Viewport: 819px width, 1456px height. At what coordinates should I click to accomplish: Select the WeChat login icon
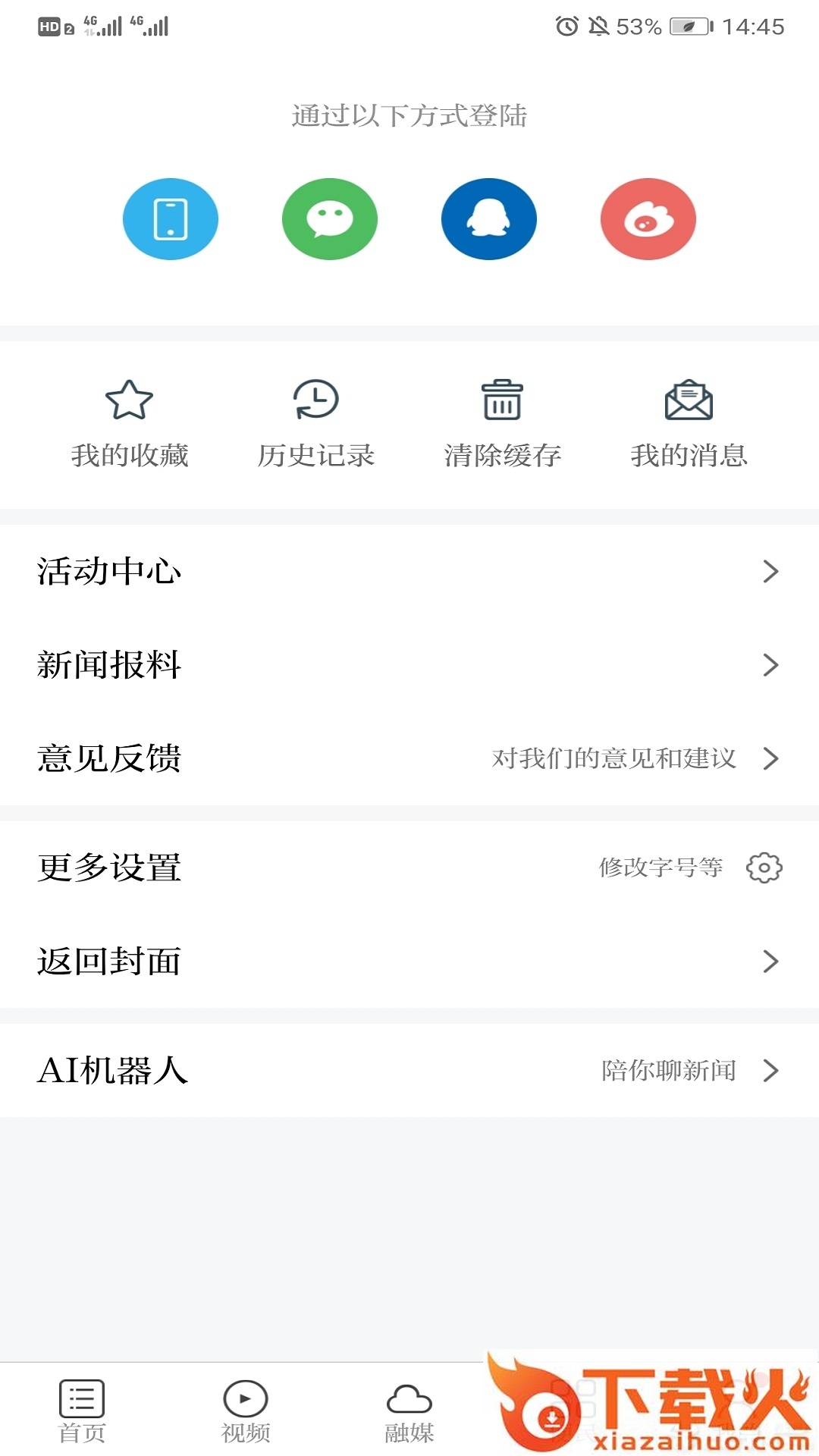pos(330,218)
